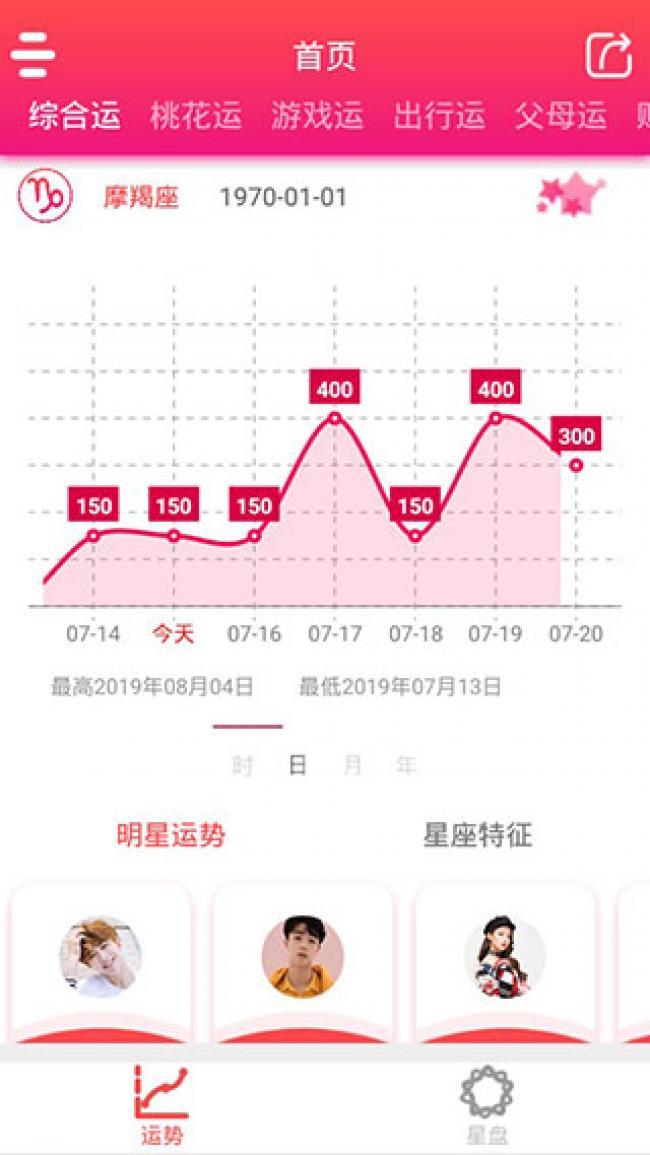Switch to 星座特征 section

pyautogui.click(x=477, y=836)
